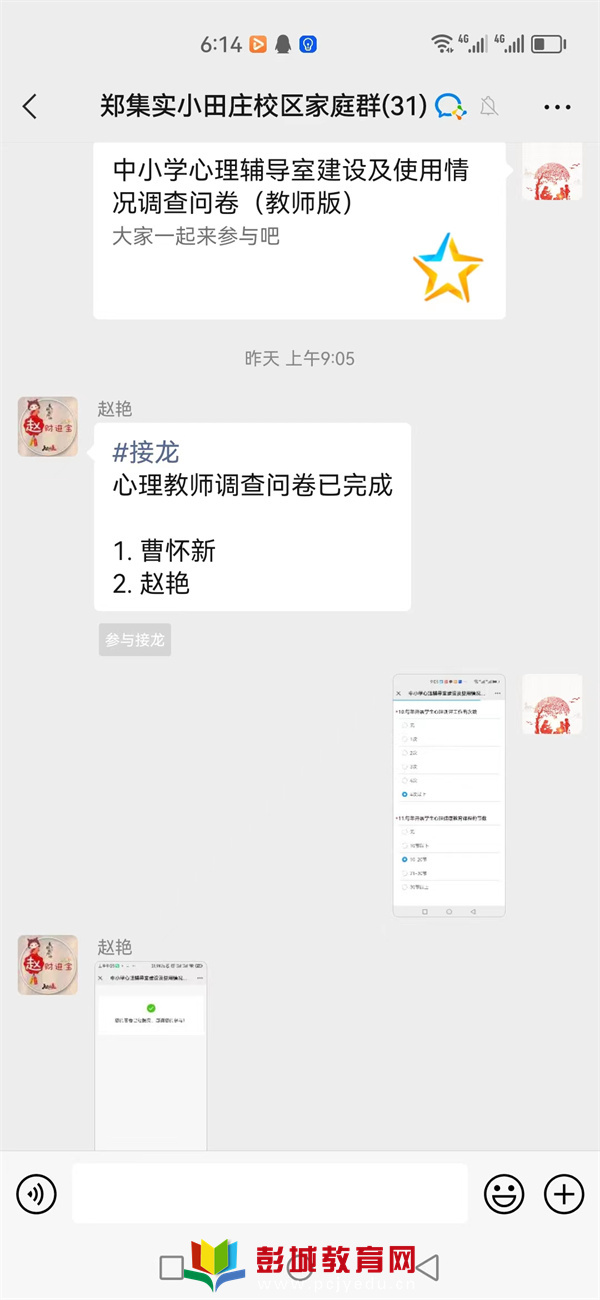Open 赵艳's submission-success screenshot
The height and width of the screenshot is (1300, 600).
(x=151, y=1055)
